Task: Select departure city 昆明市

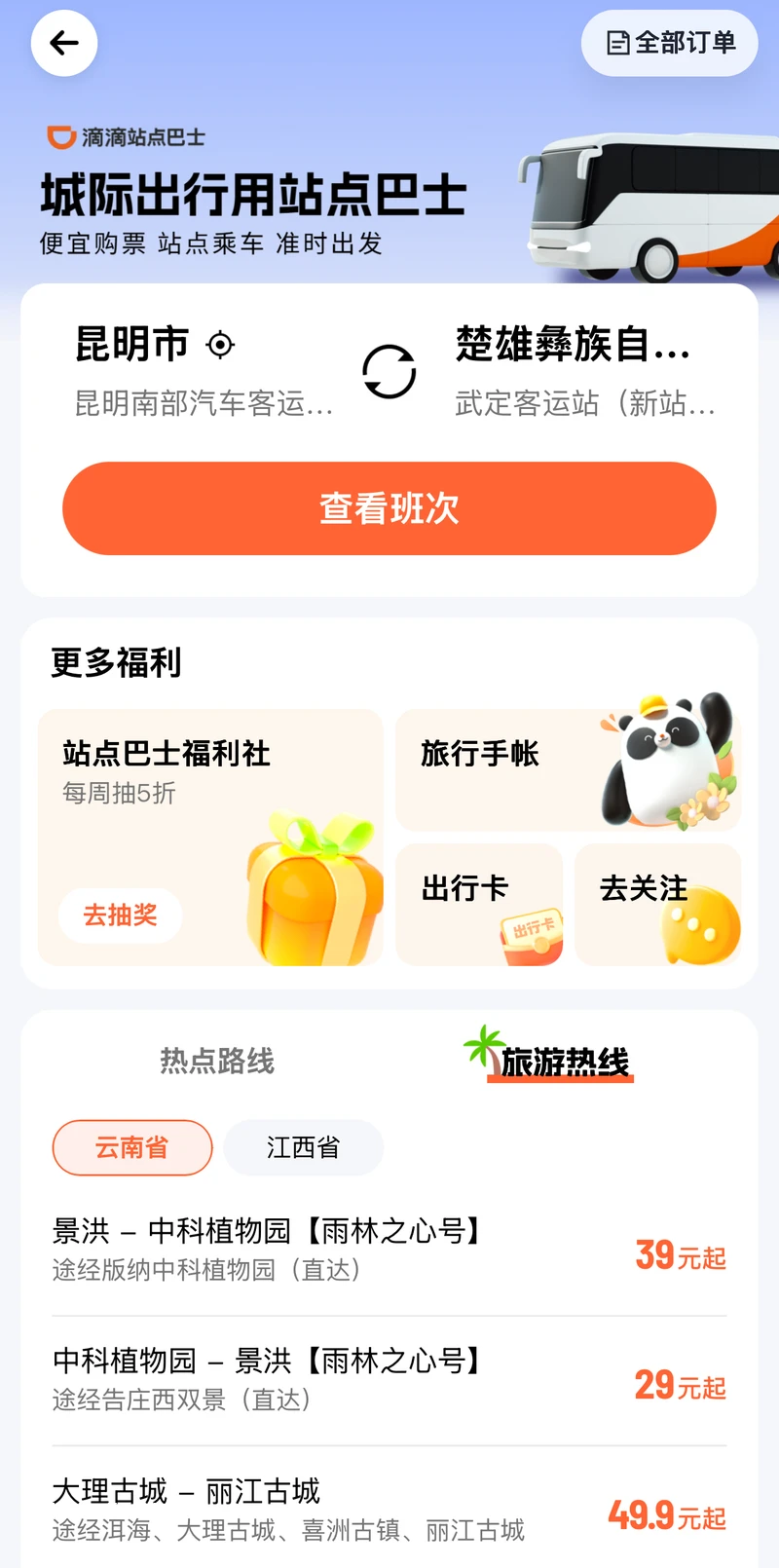Action: point(132,345)
